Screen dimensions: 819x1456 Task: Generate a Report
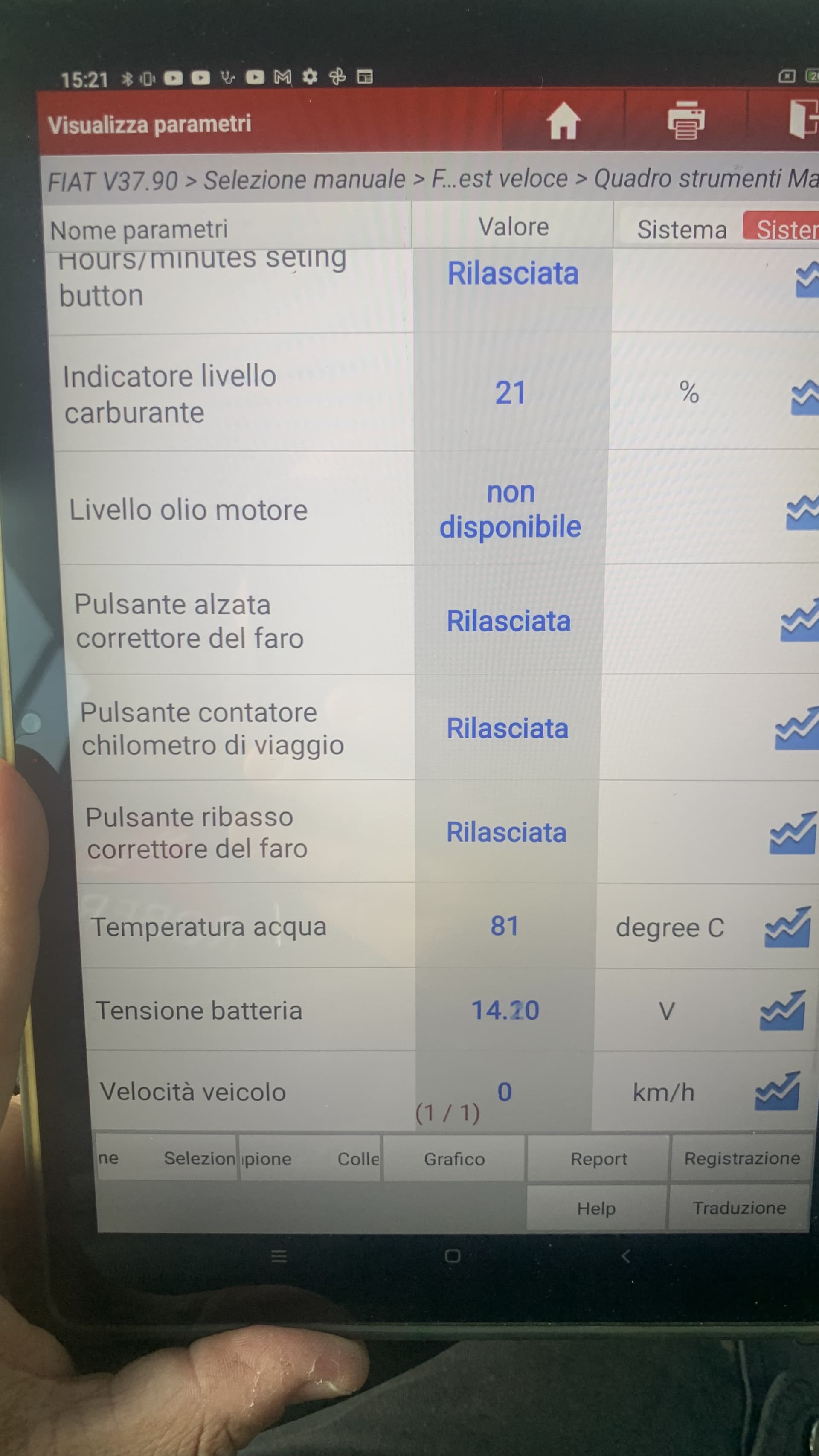[x=598, y=1159]
